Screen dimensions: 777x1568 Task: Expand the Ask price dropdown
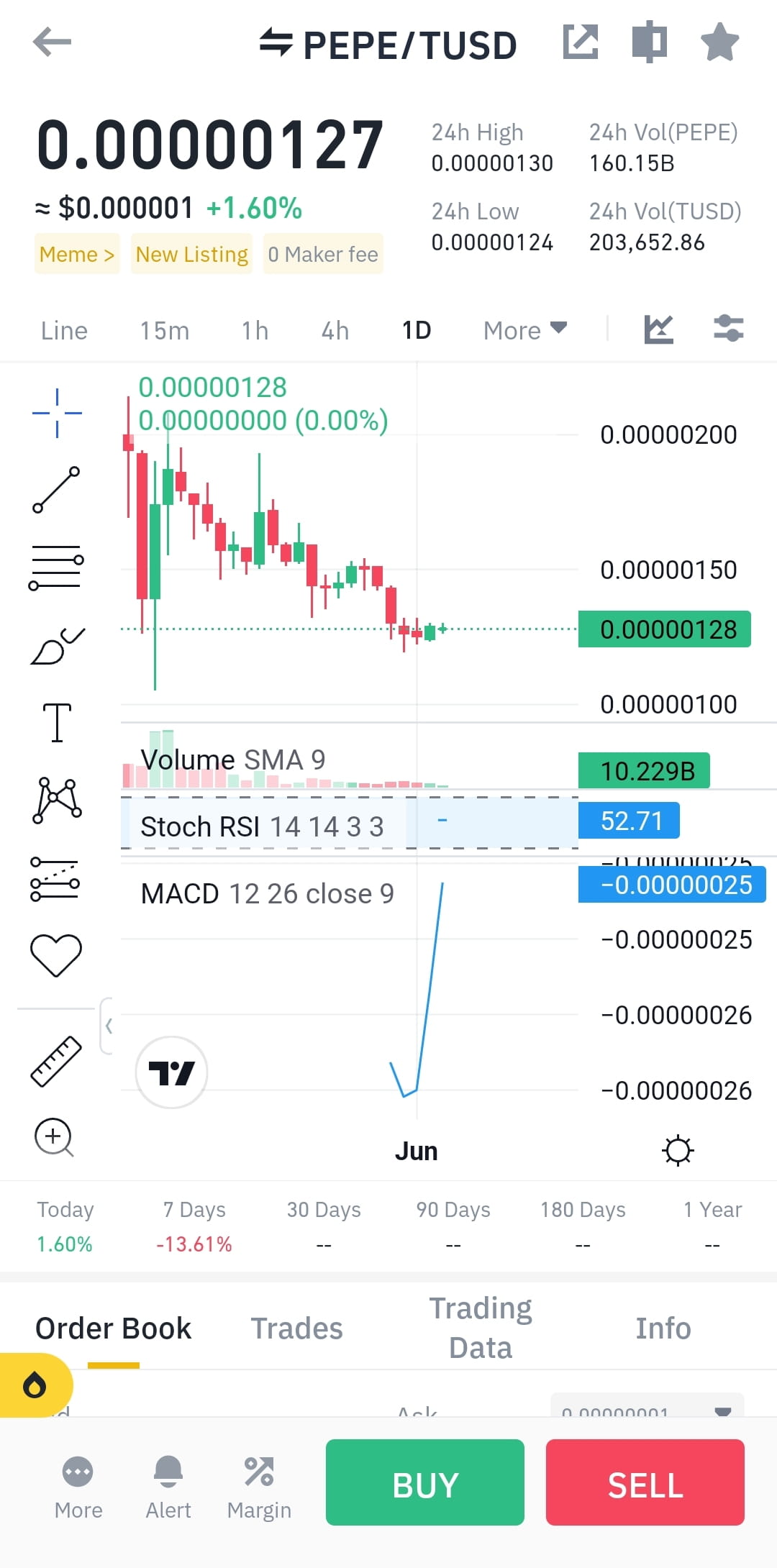pos(724,1410)
